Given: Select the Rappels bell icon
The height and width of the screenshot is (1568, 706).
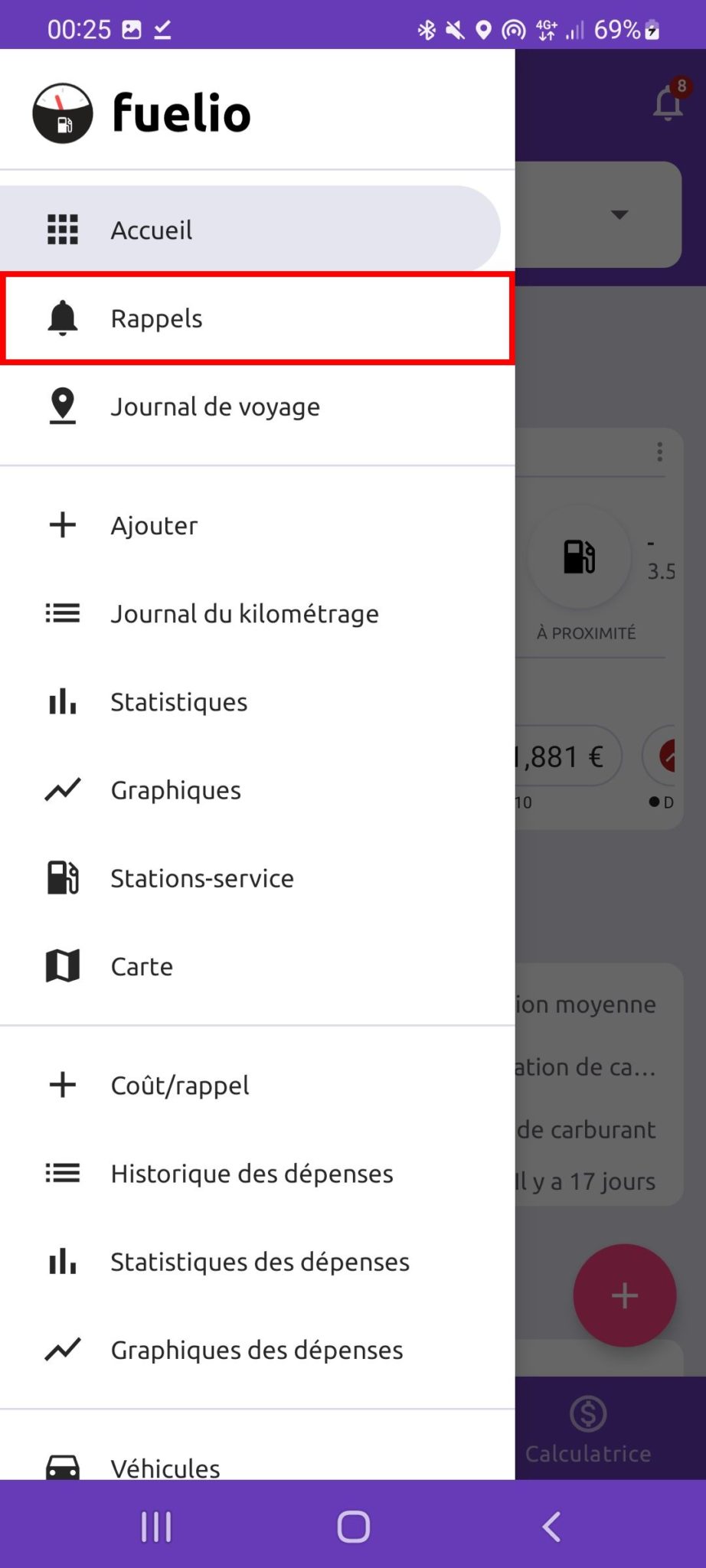Looking at the screenshot, I should (62, 318).
